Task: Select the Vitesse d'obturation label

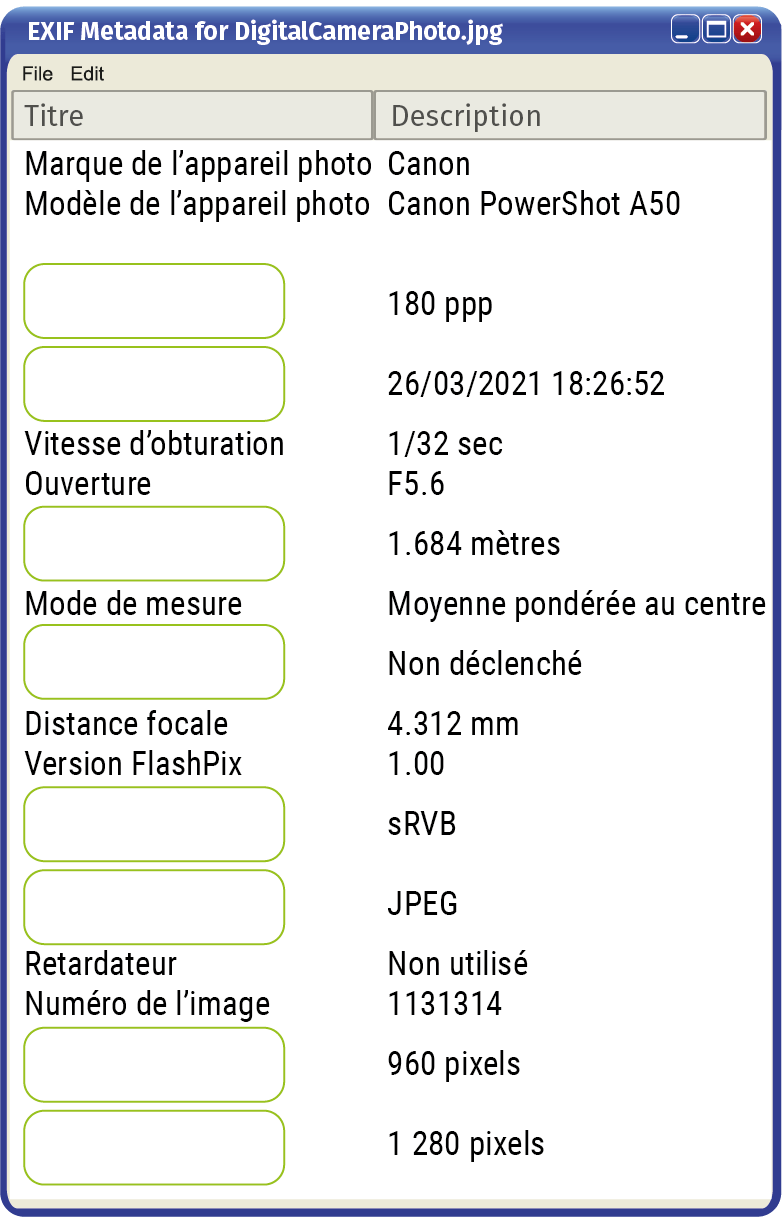Action: point(154,444)
